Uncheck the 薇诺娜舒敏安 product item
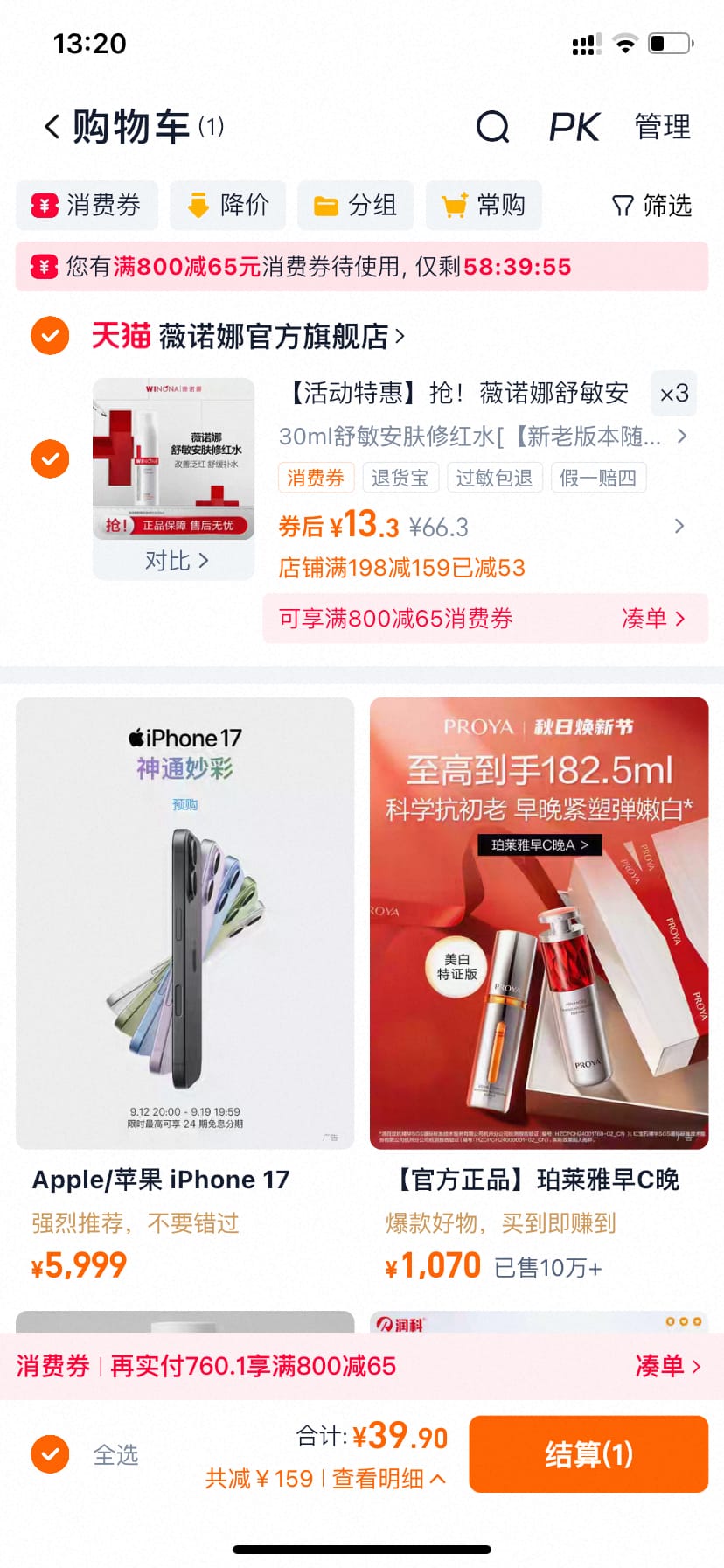724x1568 pixels. [x=50, y=458]
